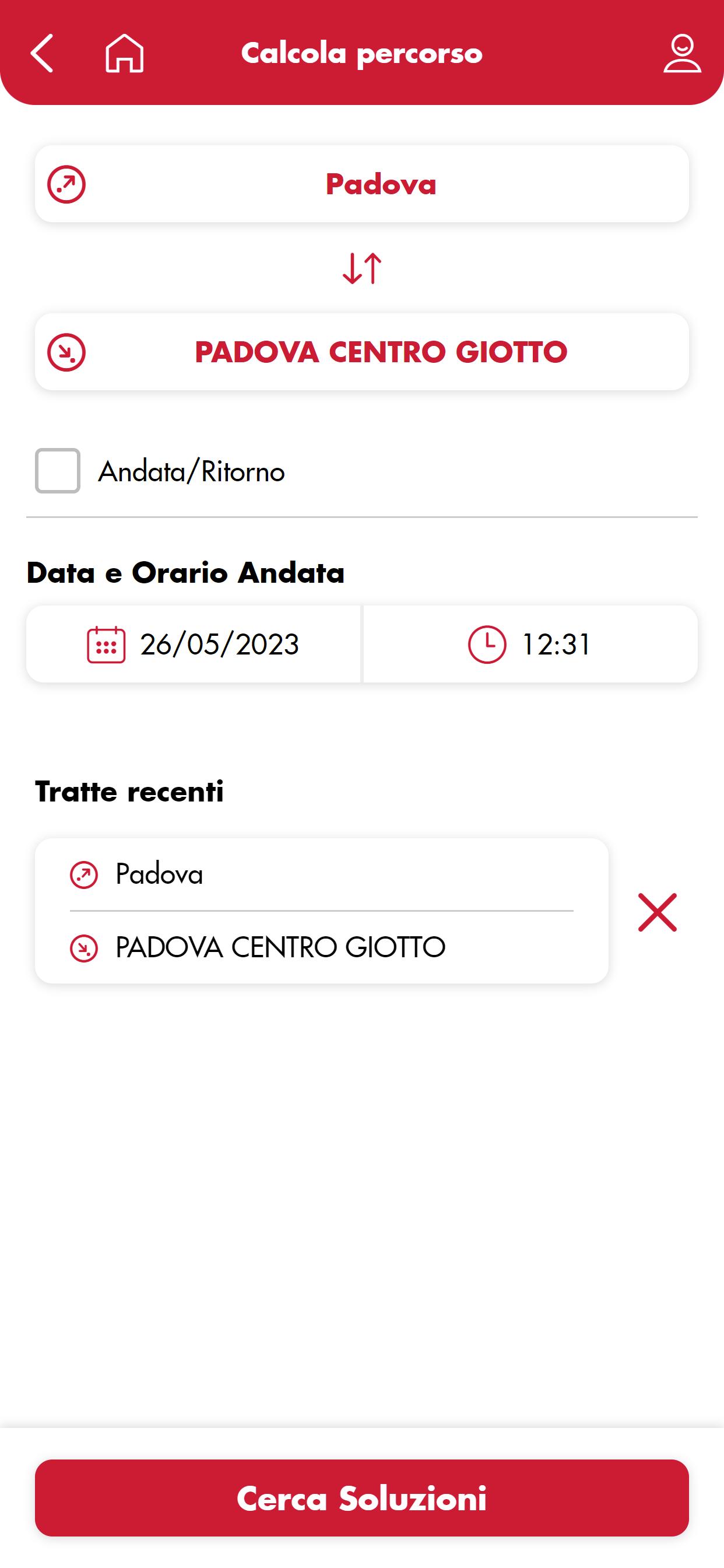Go back using the top arrow
Screen dimensions: 724x1568
tap(42, 53)
